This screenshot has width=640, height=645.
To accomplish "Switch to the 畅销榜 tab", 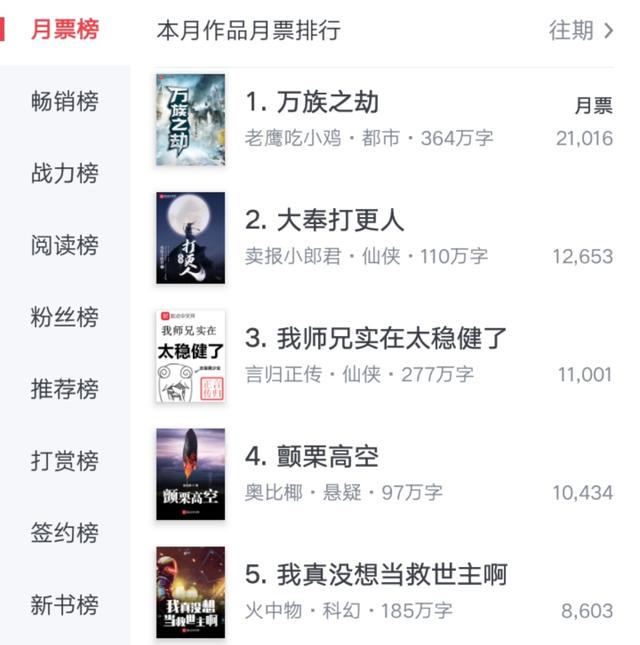I will [x=65, y=101].
